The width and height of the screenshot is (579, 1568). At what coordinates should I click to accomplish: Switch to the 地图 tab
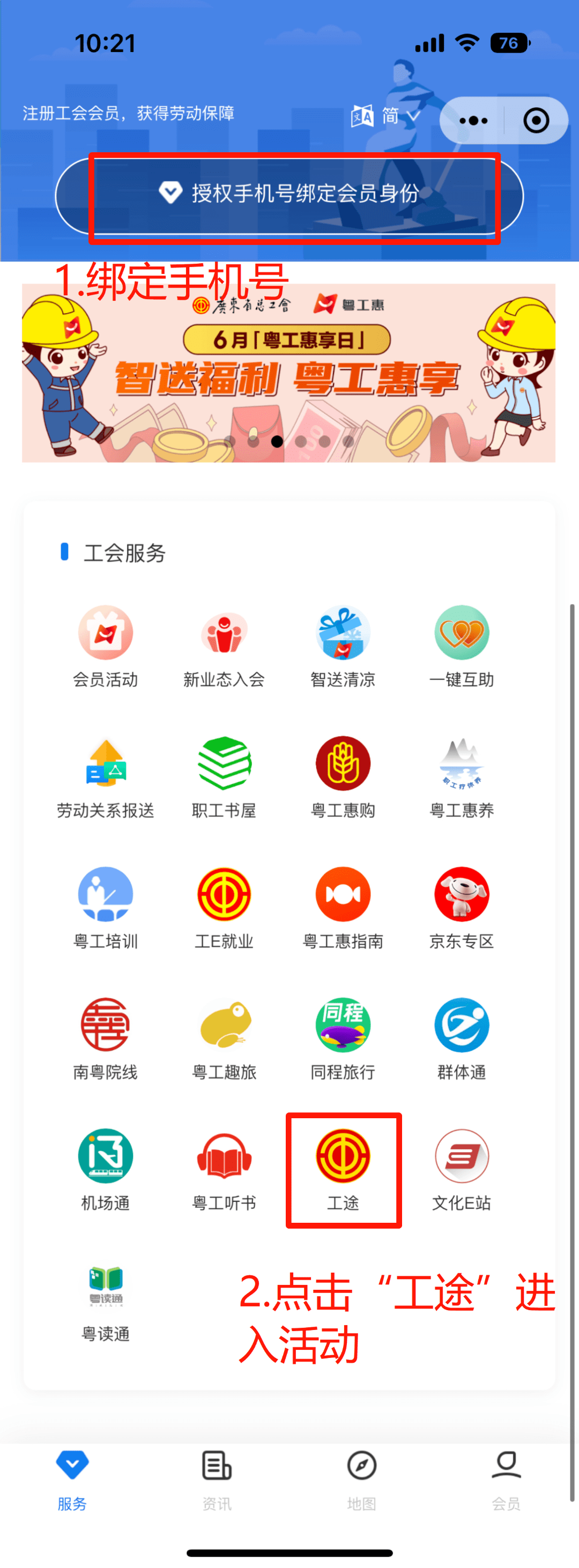click(x=362, y=1480)
